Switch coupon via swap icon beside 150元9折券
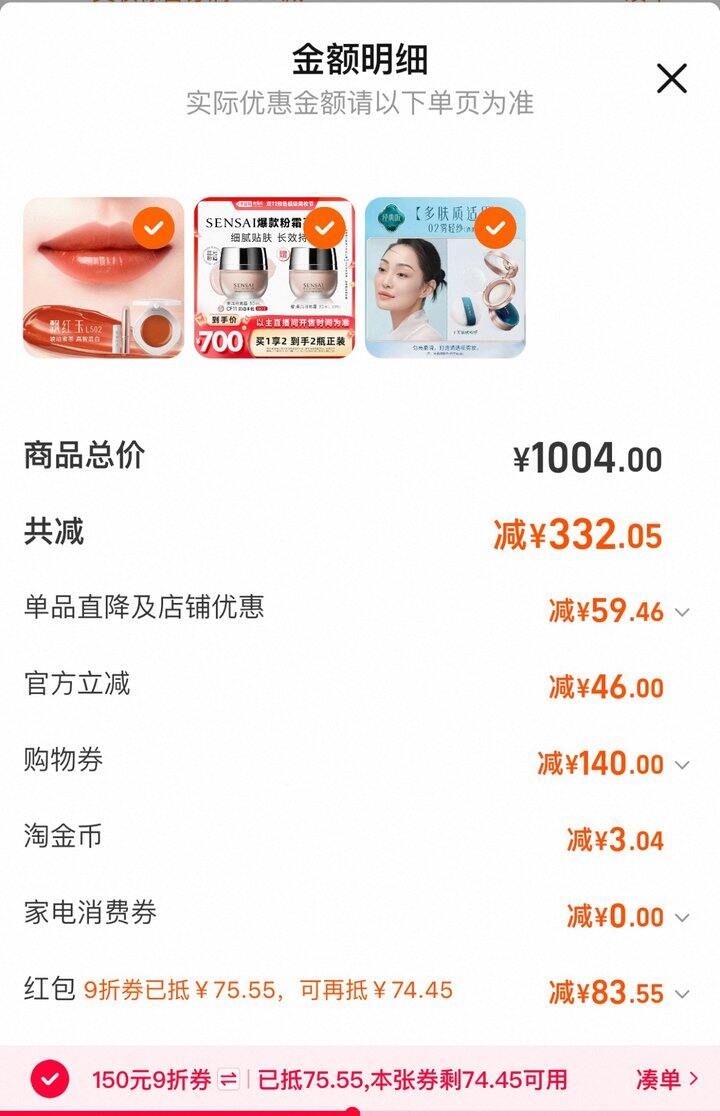720x1116 pixels. tap(229, 1080)
